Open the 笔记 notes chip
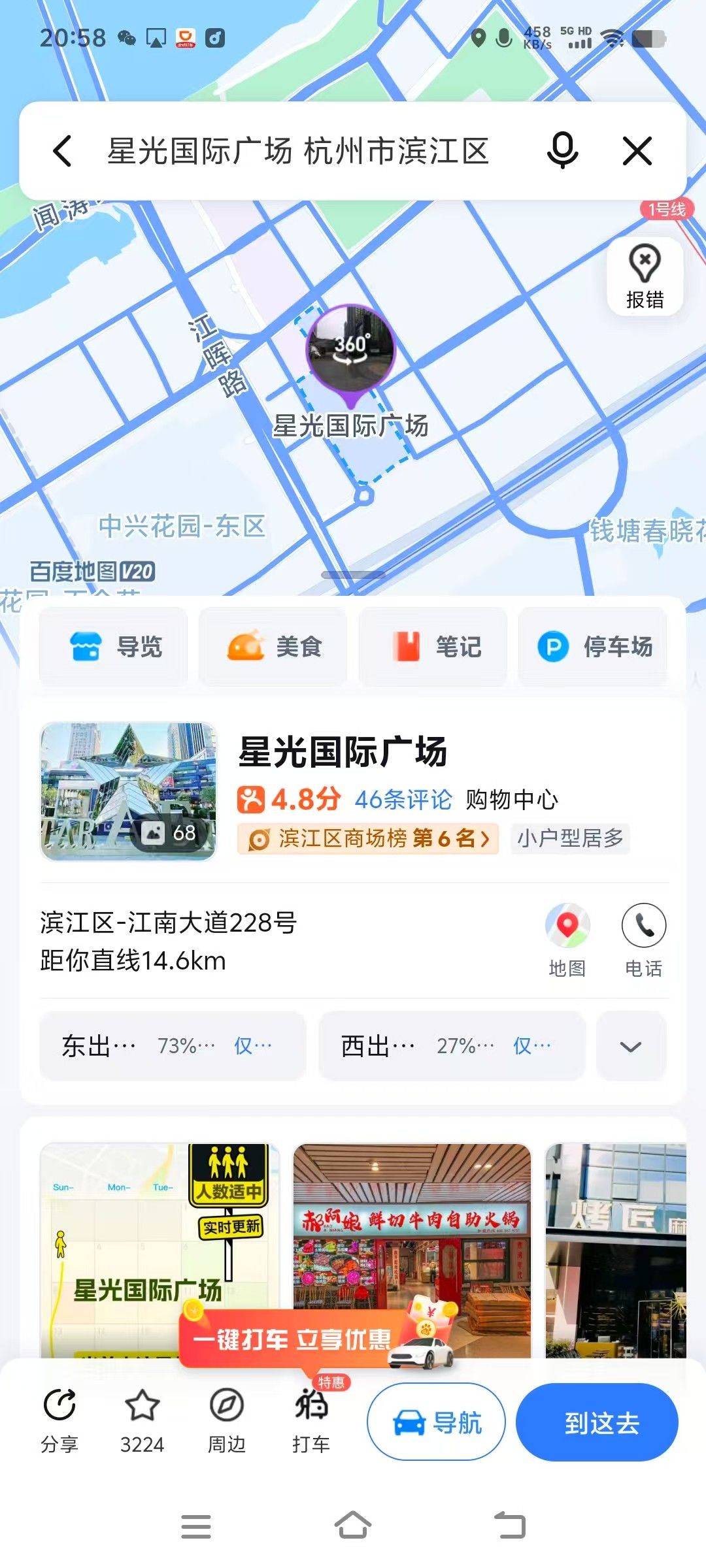This screenshot has width=706, height=1568. pyautogui.click(x=433, y=647)
